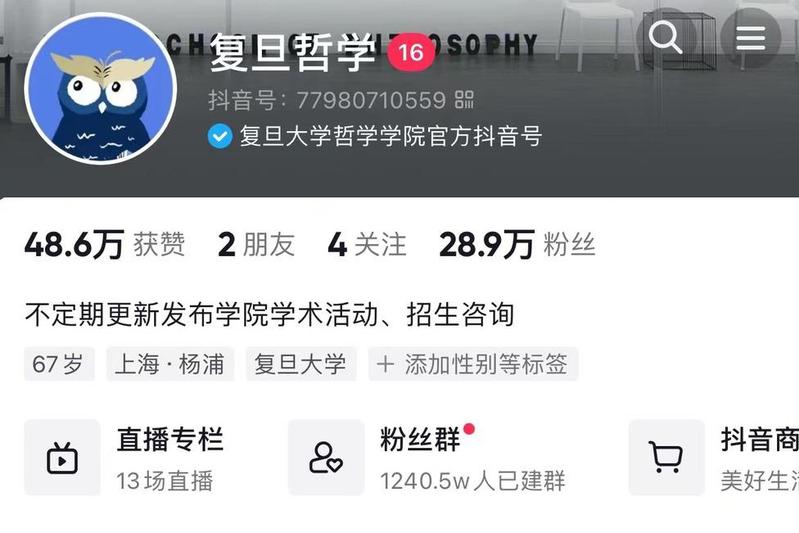Open the red 16 notification badge
This screenshot has width=799, height=533.
(411, 54)
